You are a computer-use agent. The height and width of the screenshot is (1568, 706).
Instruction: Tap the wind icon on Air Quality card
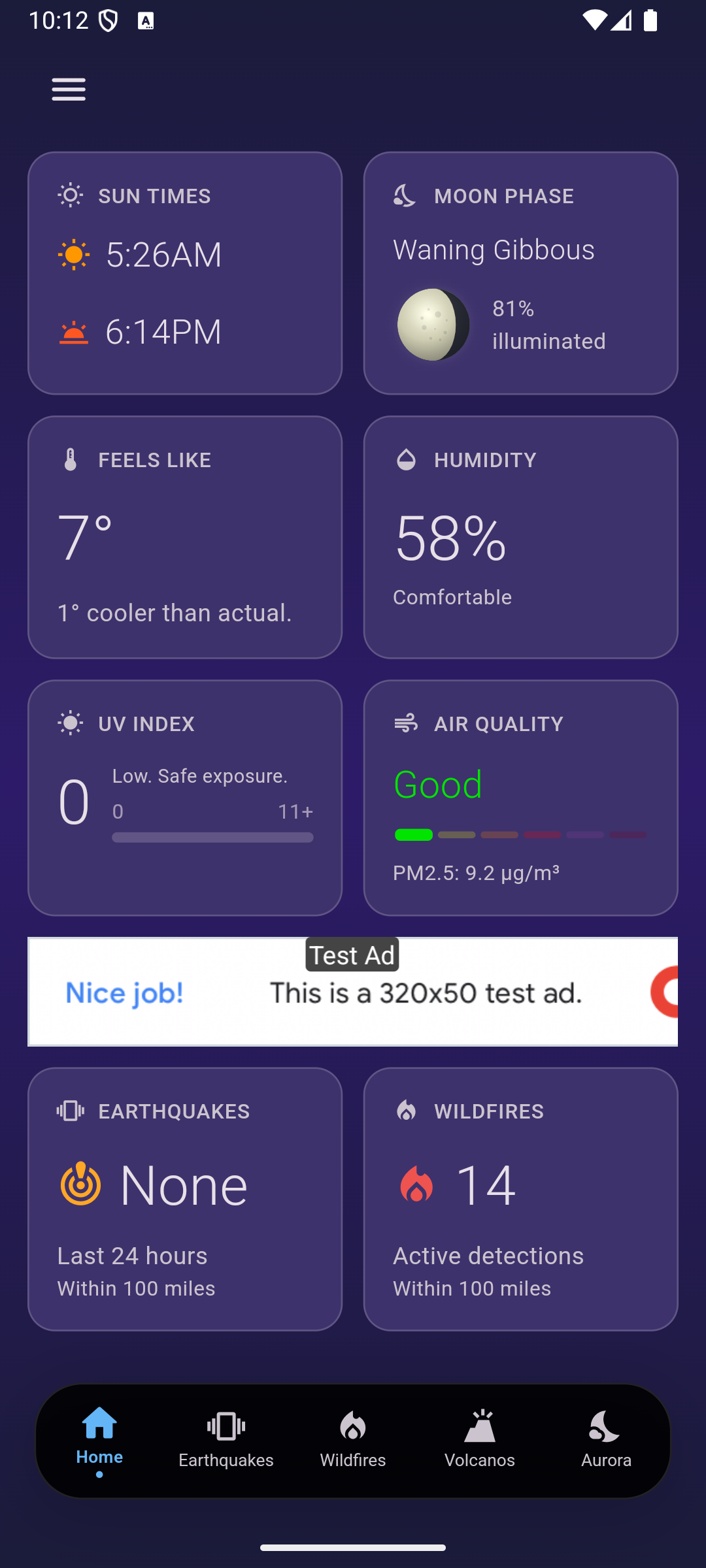tap(406, 723)
